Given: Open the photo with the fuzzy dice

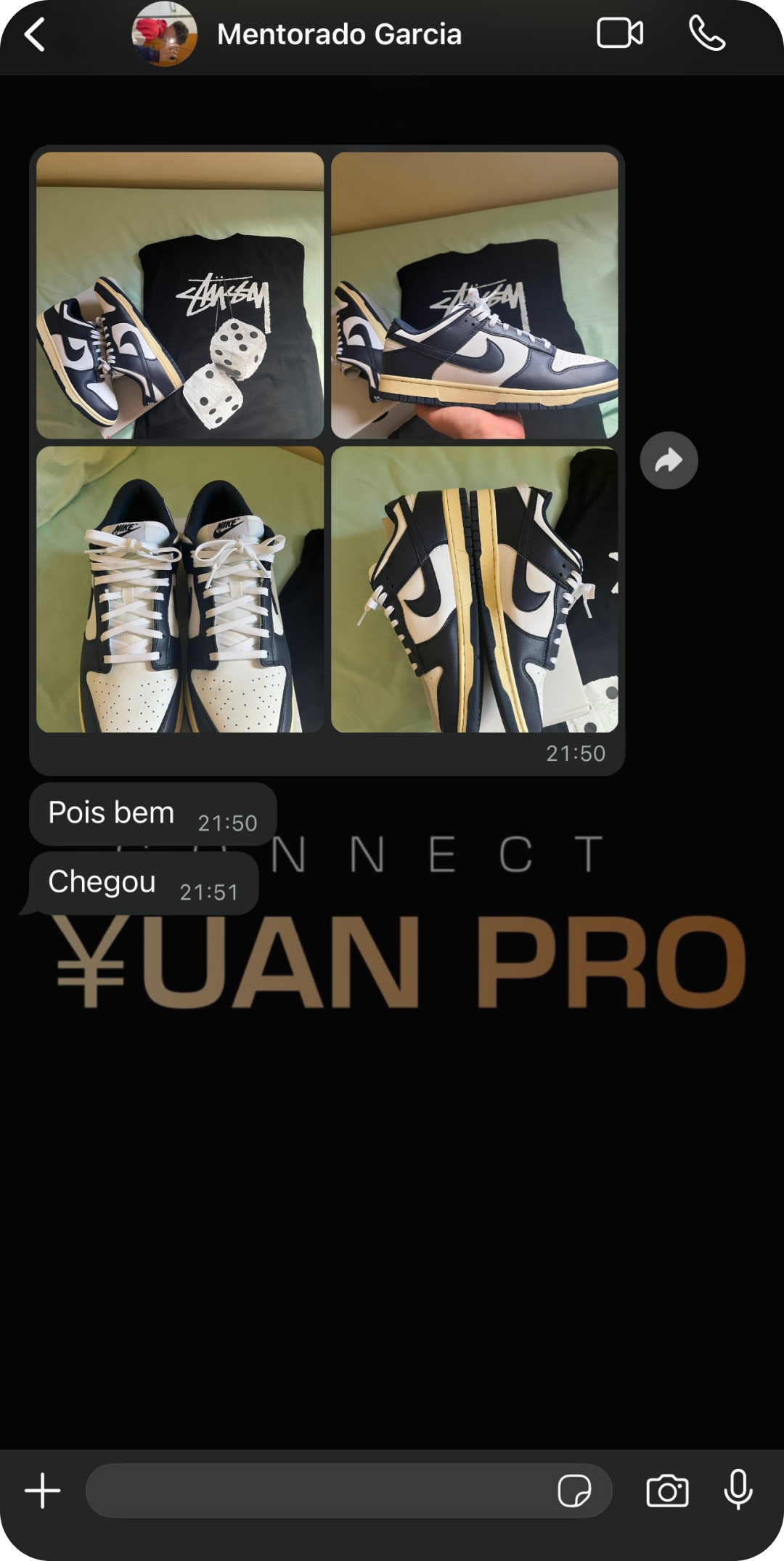Looking at the screenshot, I should tap(180, 295).
